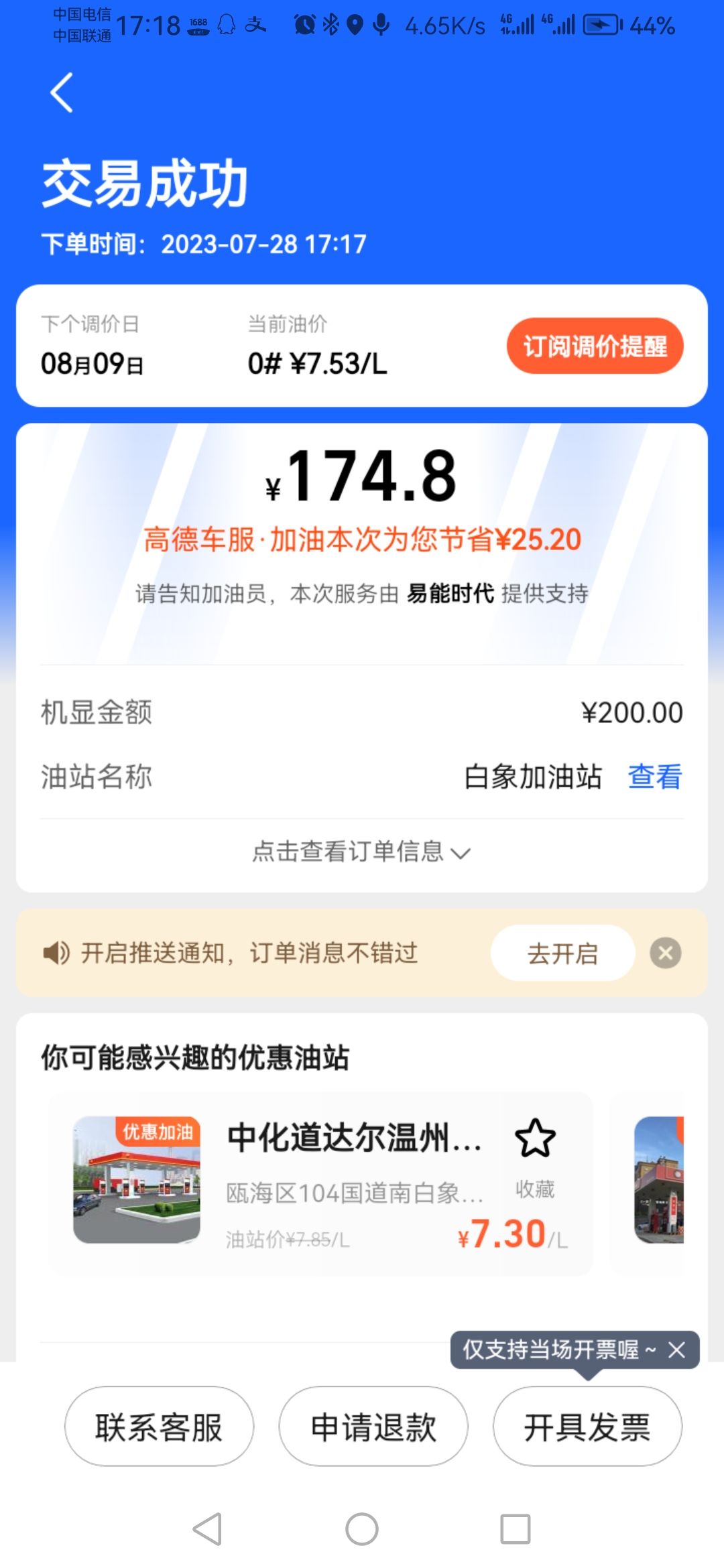Image resolution: width=724 pixels, height=1568 pixels.
Task: Dismiss the push notification banner
Action: pos(665,953)
